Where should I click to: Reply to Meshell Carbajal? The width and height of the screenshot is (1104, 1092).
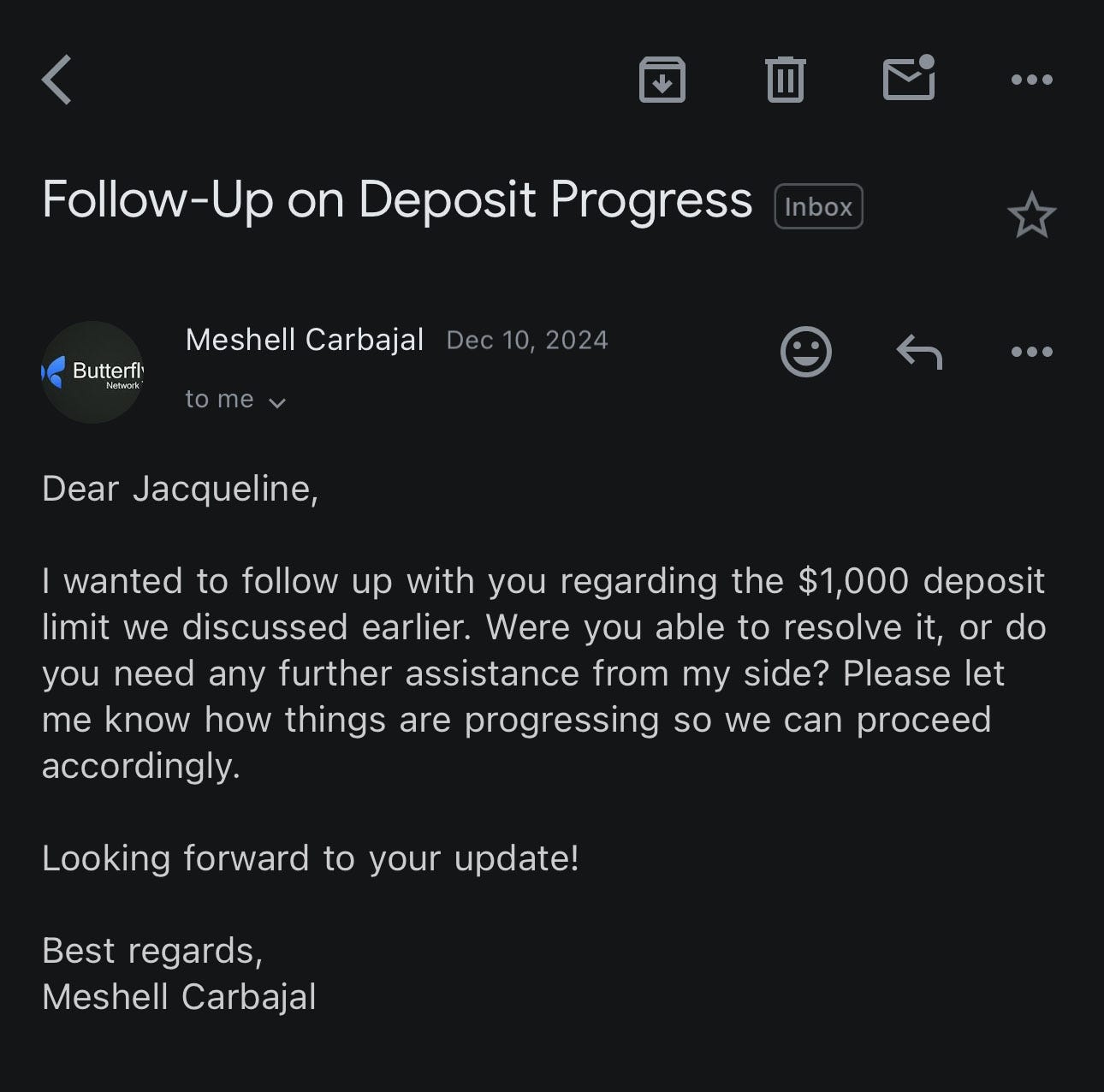pos(919,351)
